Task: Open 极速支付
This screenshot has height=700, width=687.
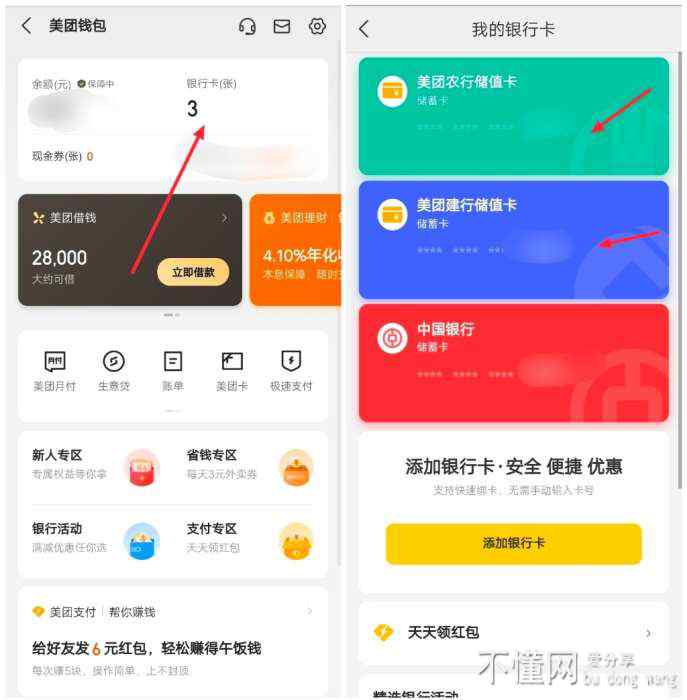Action: [x=291, y=370]
